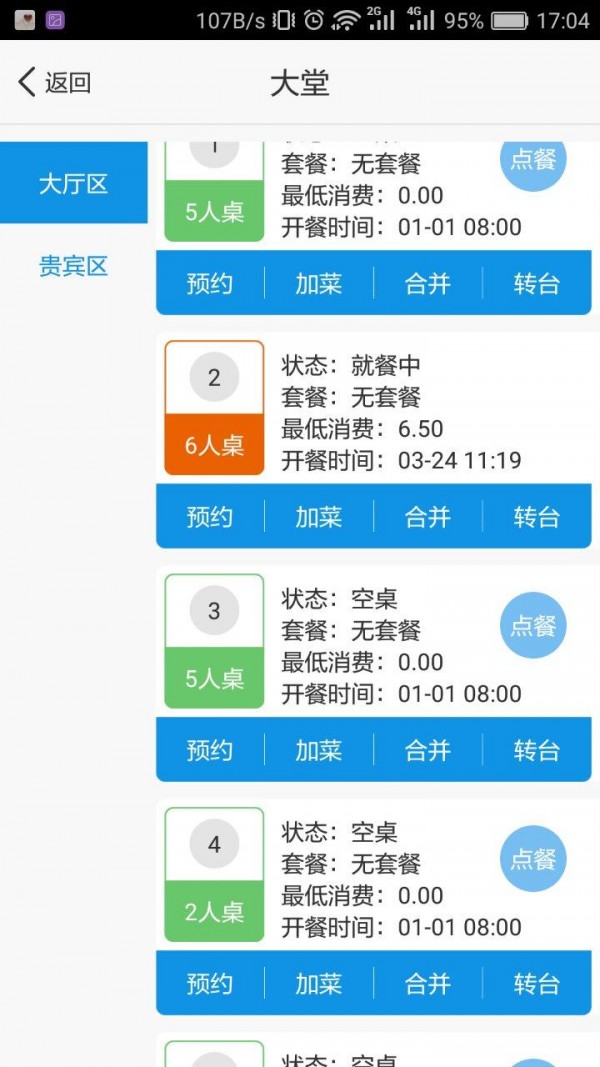Merge table 3 using 合并

point(428,750)
